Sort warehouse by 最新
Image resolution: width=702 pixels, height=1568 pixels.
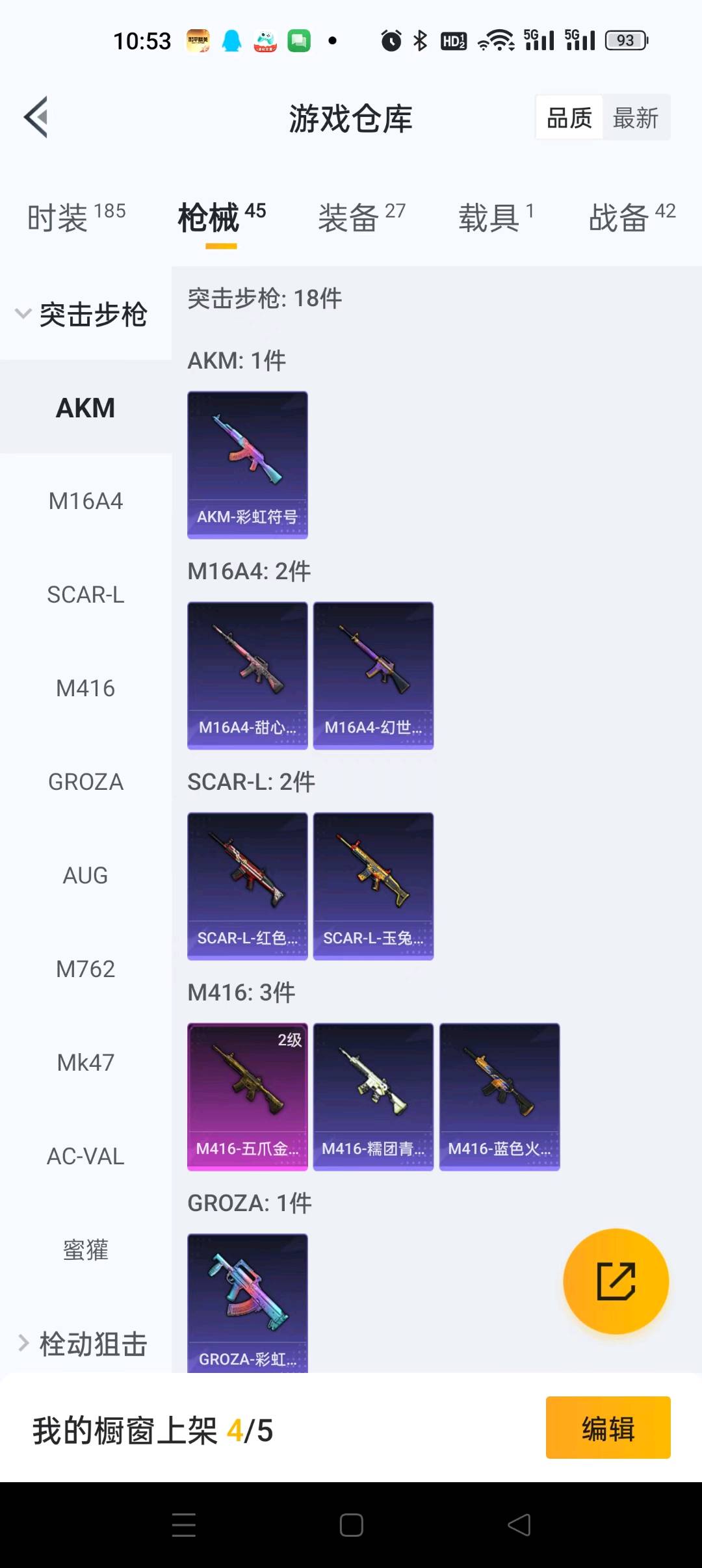click(x=635, y=118)
